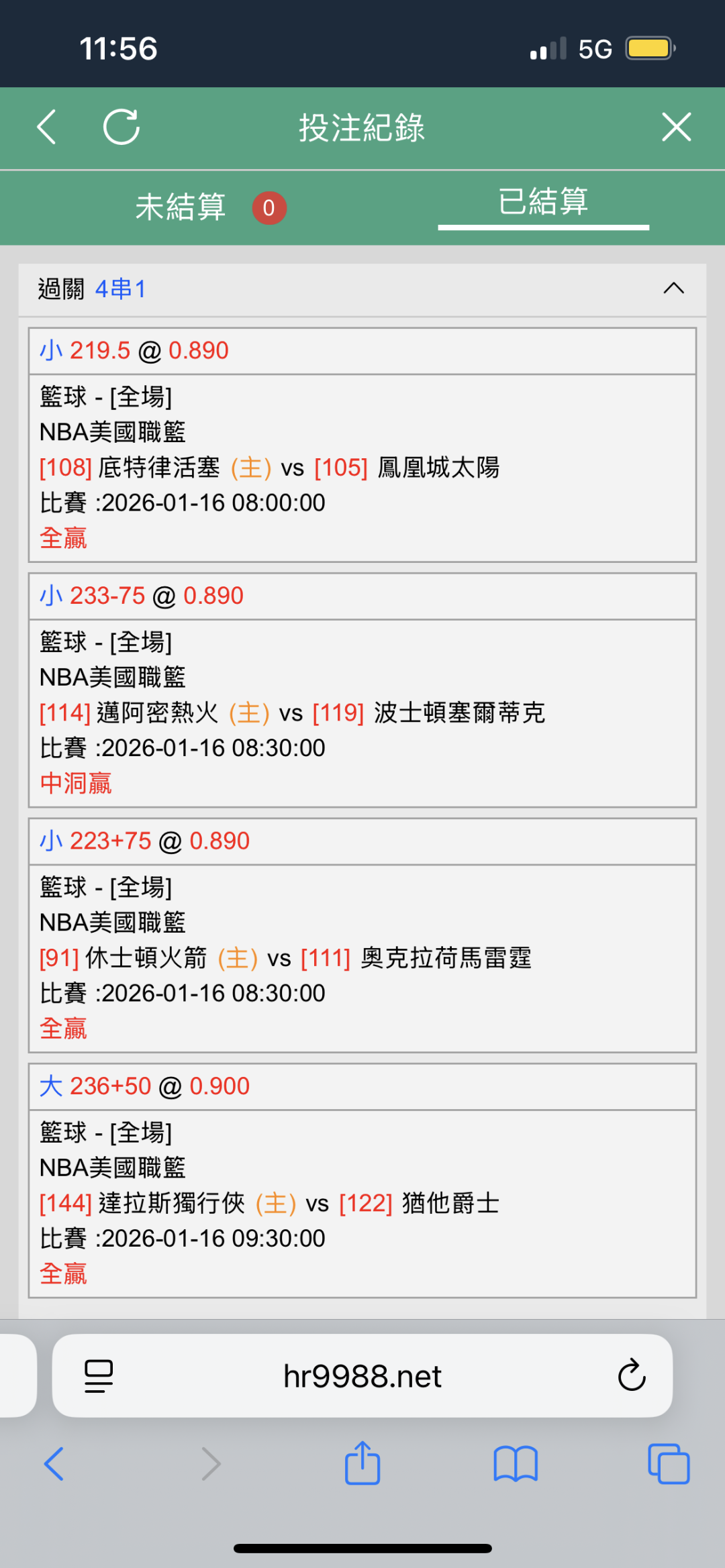Refresh the betting records
725x1568 pixels.
pos(122,127)
